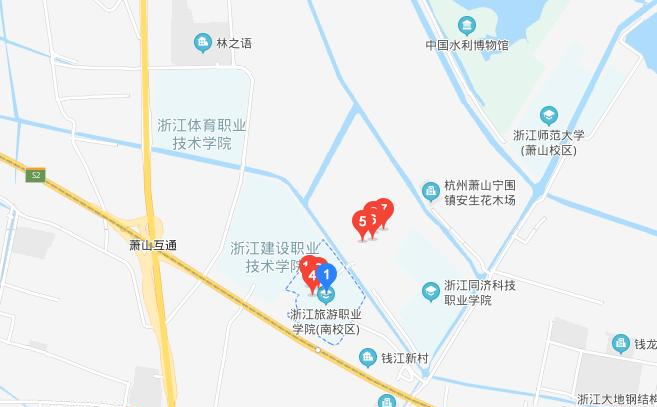The width and height of the screenshot is (657, 407).
Task: Open the 林之语 place icon
Action: click(204, 42)
